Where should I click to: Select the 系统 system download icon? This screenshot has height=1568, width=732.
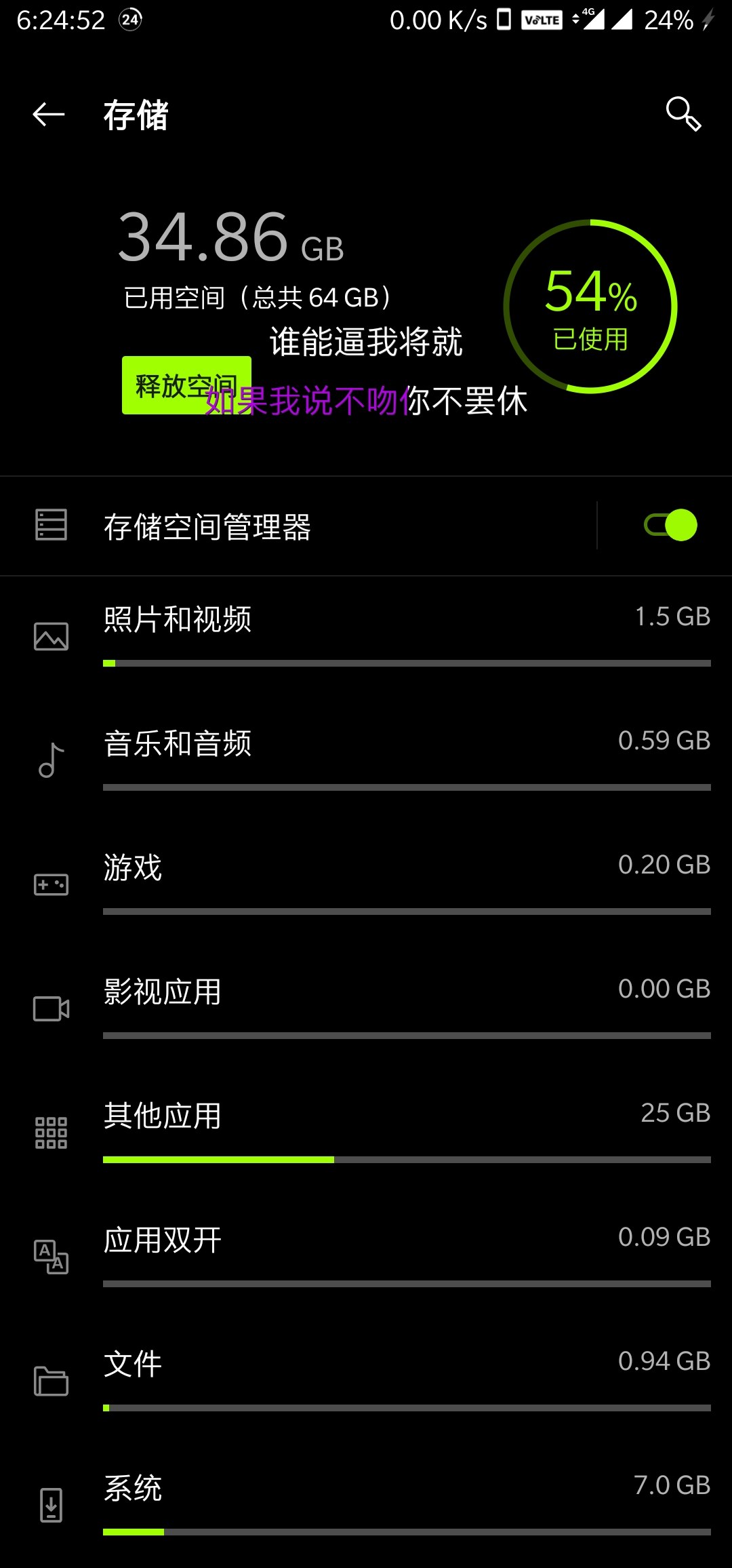(x=51, y=1506)
